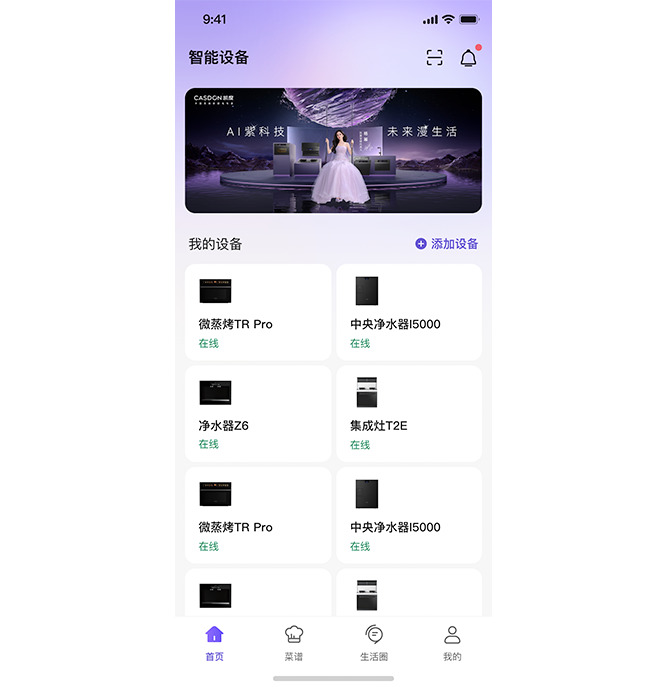Screen dimensions: 667x687
Task: Switch to the 菜谱 tab
Action: tap(293, 643)
